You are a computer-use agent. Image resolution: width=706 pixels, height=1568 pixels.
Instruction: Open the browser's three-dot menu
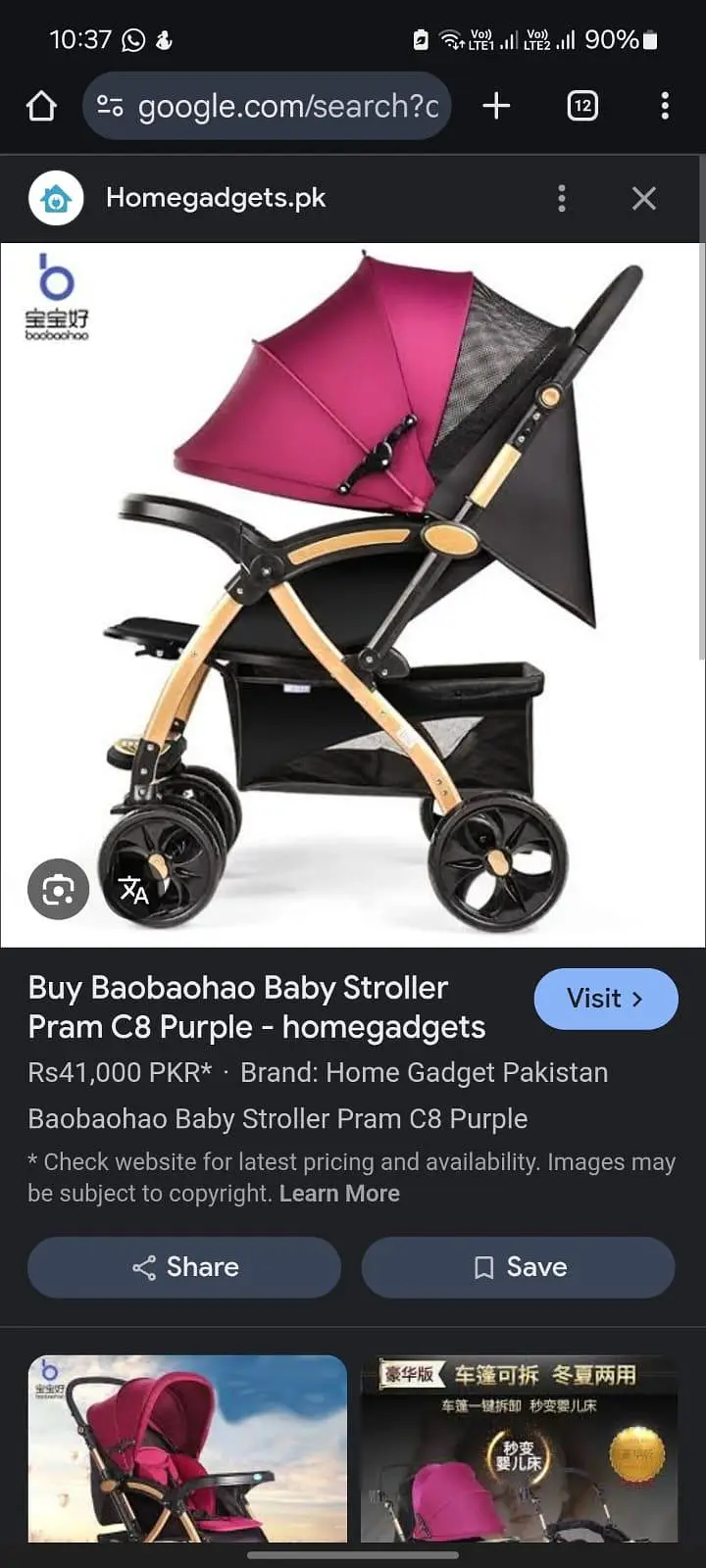coord(665,106)
